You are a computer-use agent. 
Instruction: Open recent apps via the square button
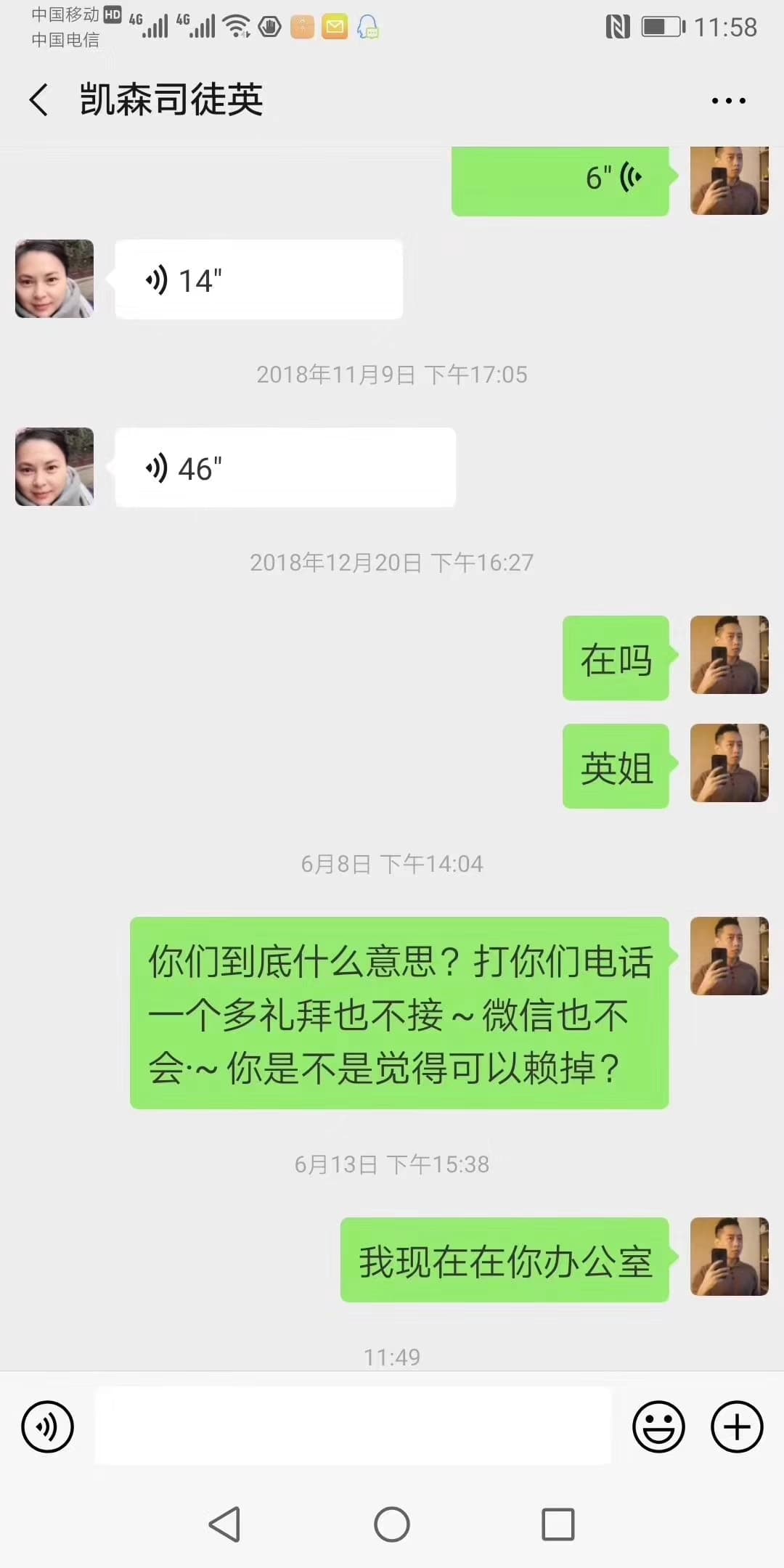(558, 1524)
